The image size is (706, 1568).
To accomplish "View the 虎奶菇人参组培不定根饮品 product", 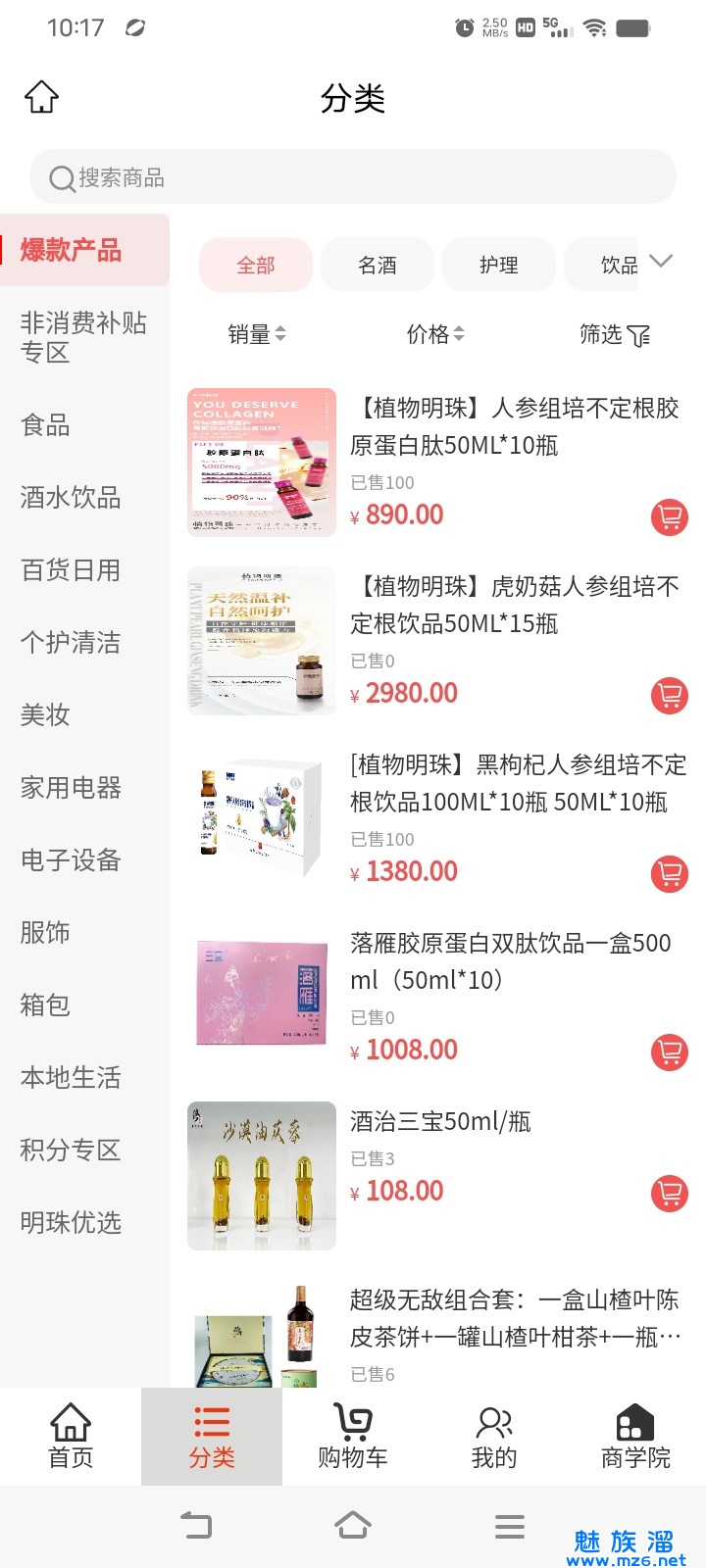I will click(514, 605).
